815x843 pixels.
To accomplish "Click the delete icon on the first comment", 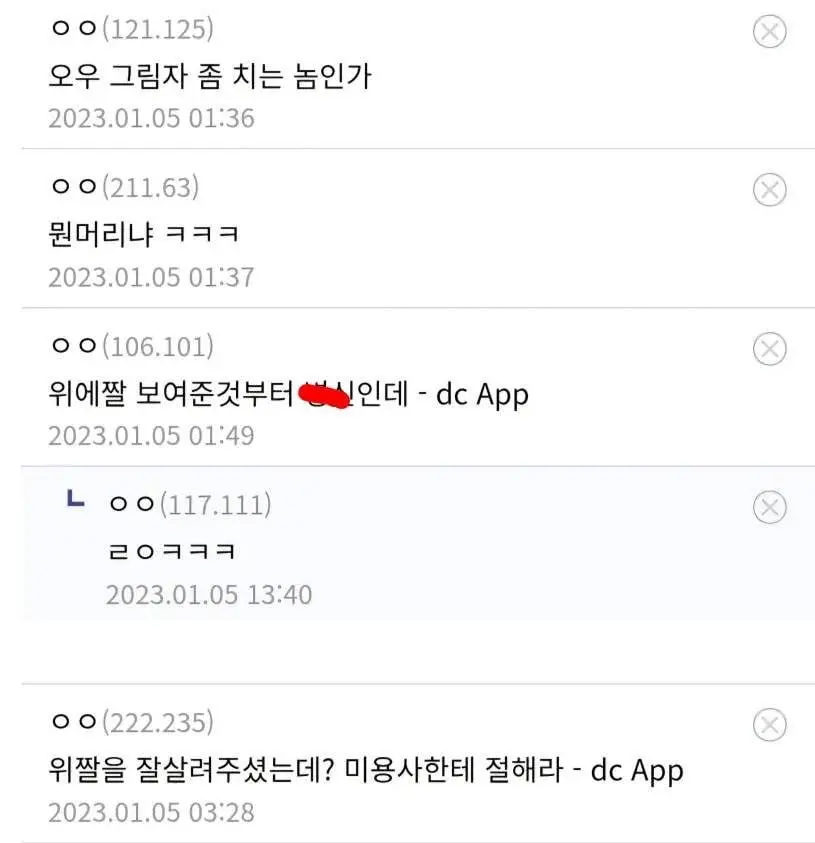I will tap(768, 29).
